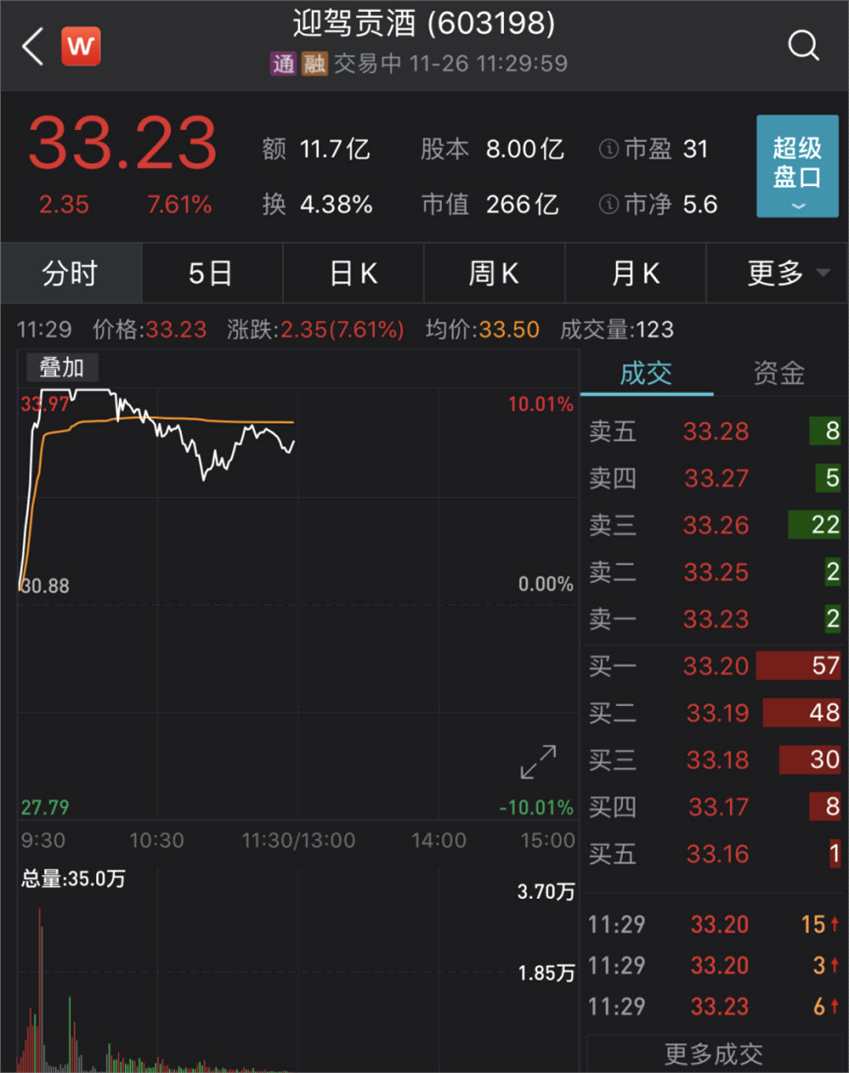Expand the chart to fullscreen
This screenshot has height=1073, width=850.
(x=538, y=763)
